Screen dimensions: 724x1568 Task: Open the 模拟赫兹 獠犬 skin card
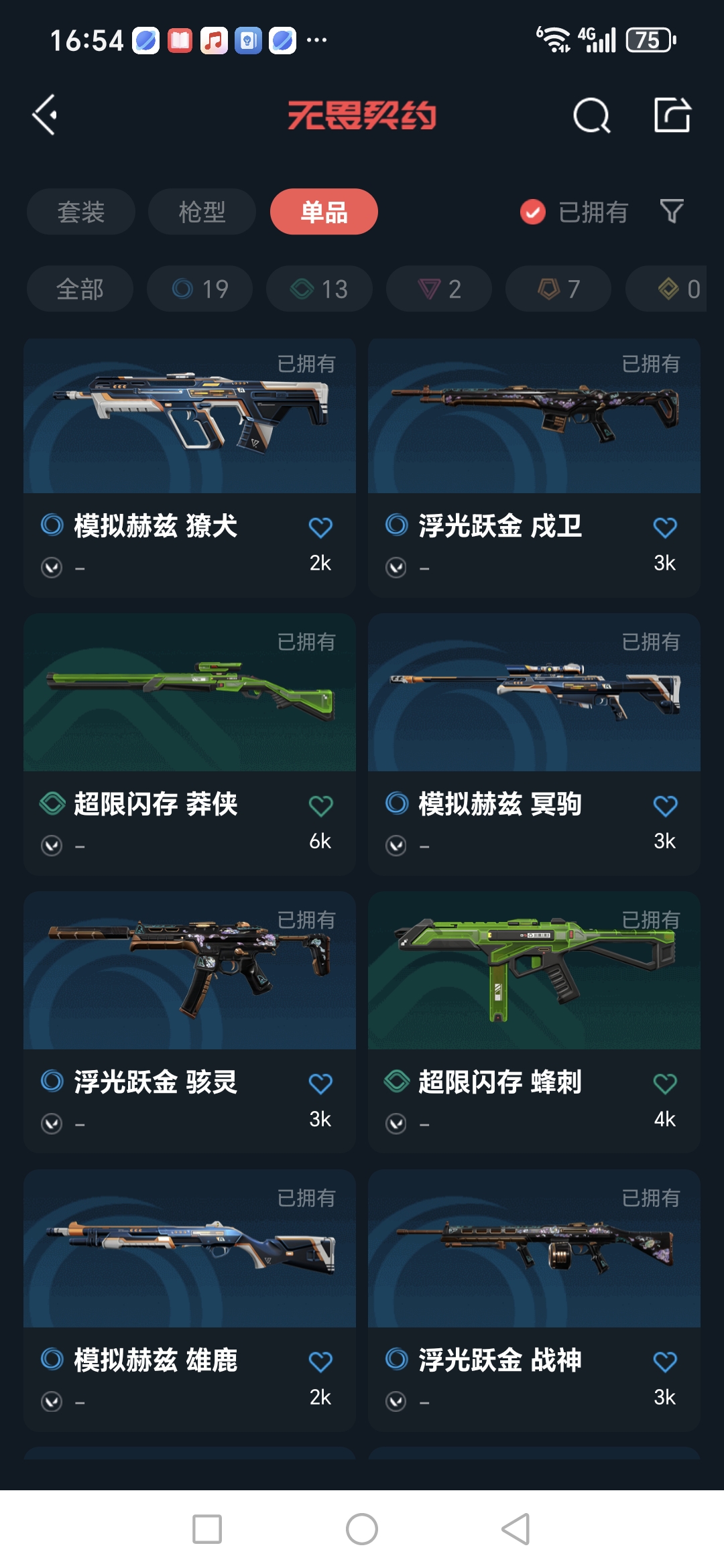[190, 417]
